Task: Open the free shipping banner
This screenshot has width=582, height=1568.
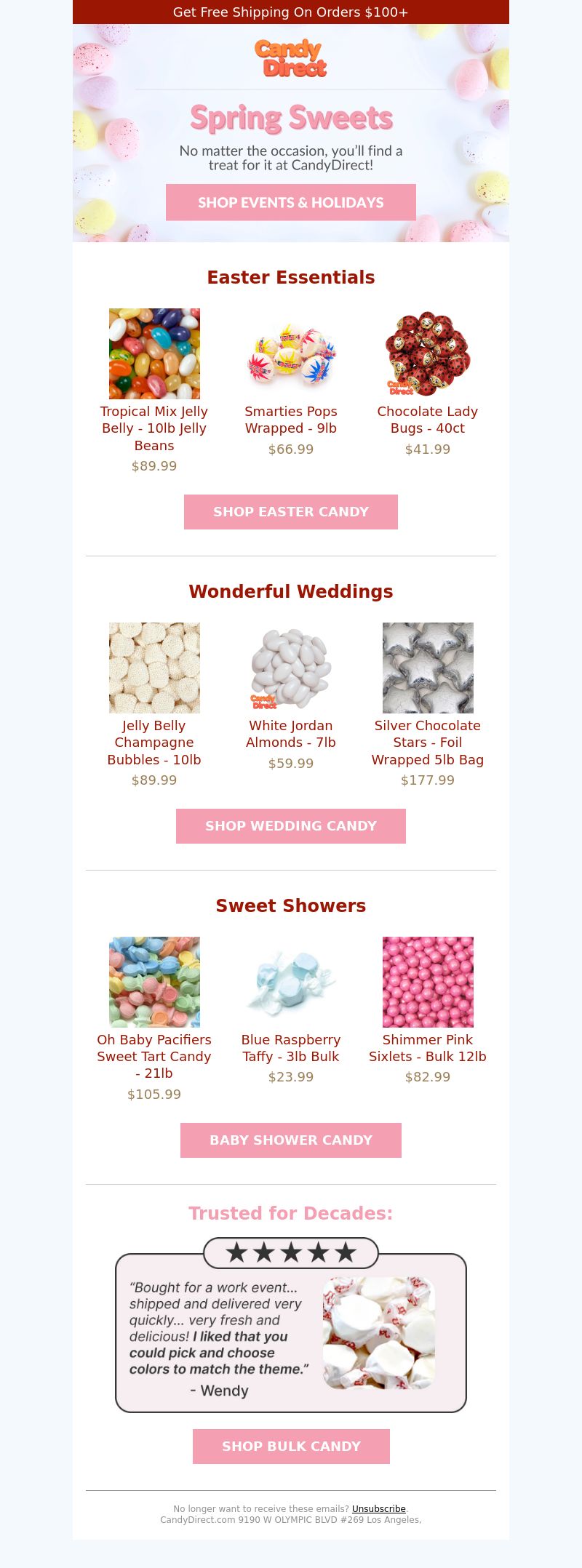Action: pos(291,12)
